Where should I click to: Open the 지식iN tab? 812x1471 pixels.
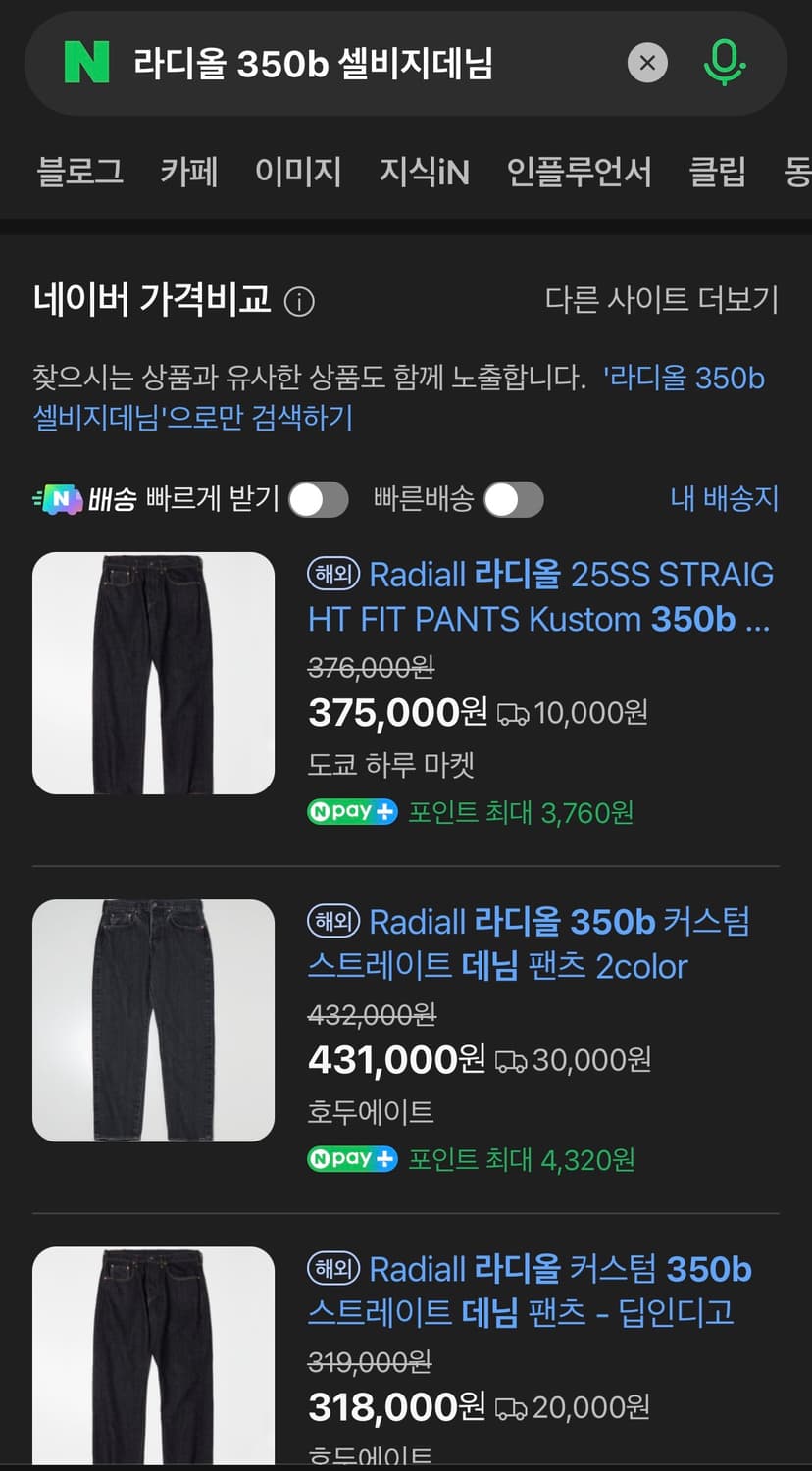pos(425,172)
